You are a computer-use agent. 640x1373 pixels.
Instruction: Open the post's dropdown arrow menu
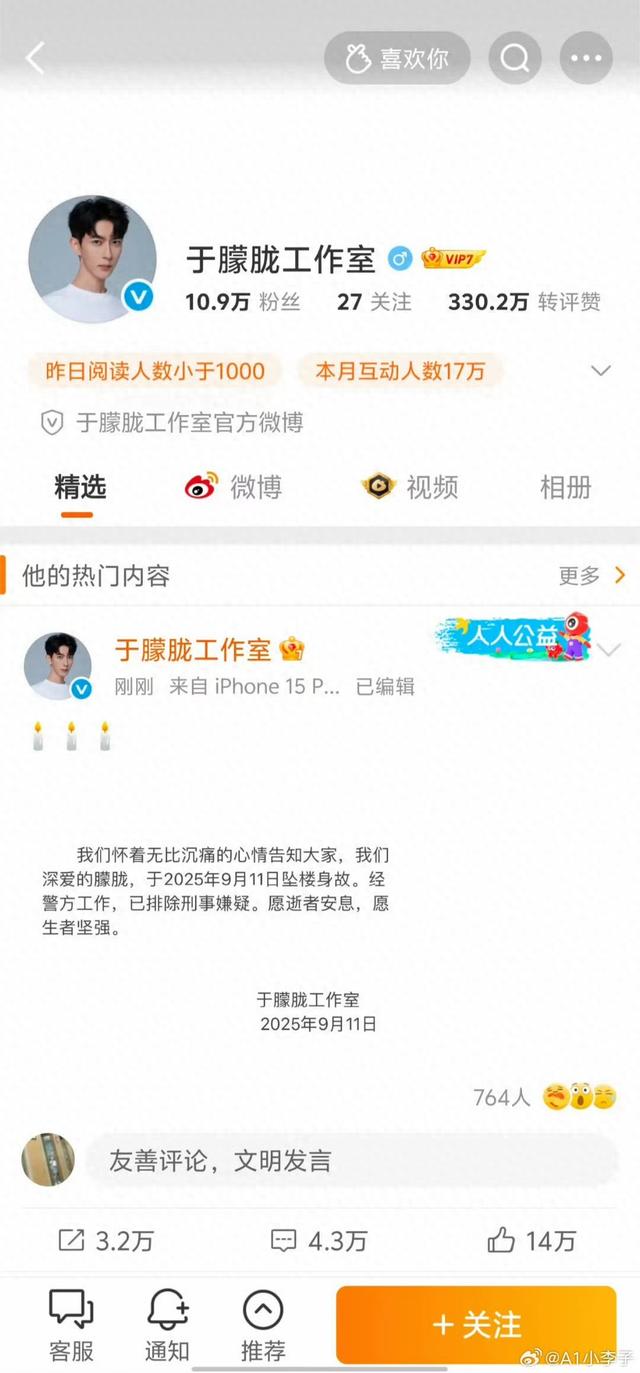pyautogui.click(x=609, y=651)
